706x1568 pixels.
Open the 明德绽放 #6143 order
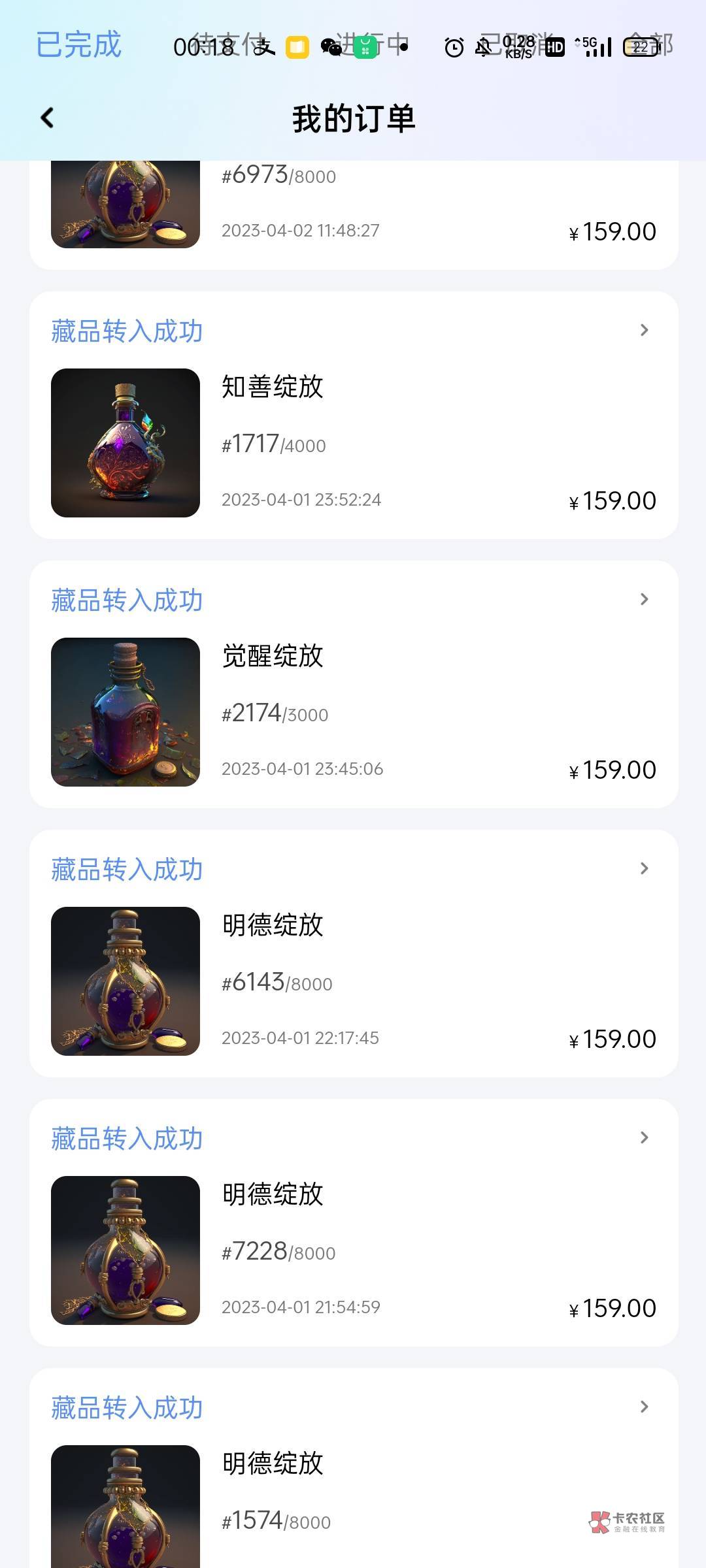click(x=354, y=954)
